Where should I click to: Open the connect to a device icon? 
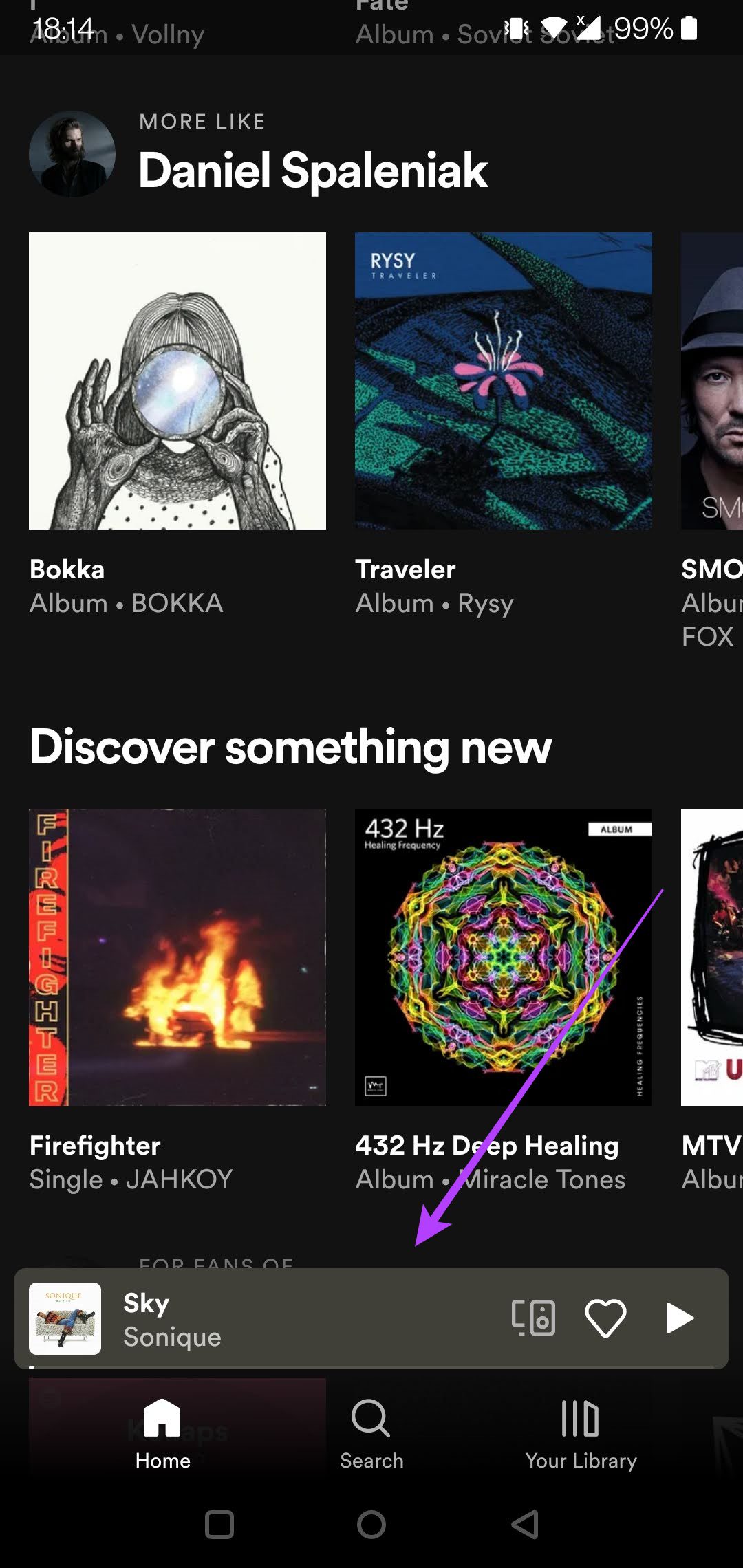[533, 1318]
